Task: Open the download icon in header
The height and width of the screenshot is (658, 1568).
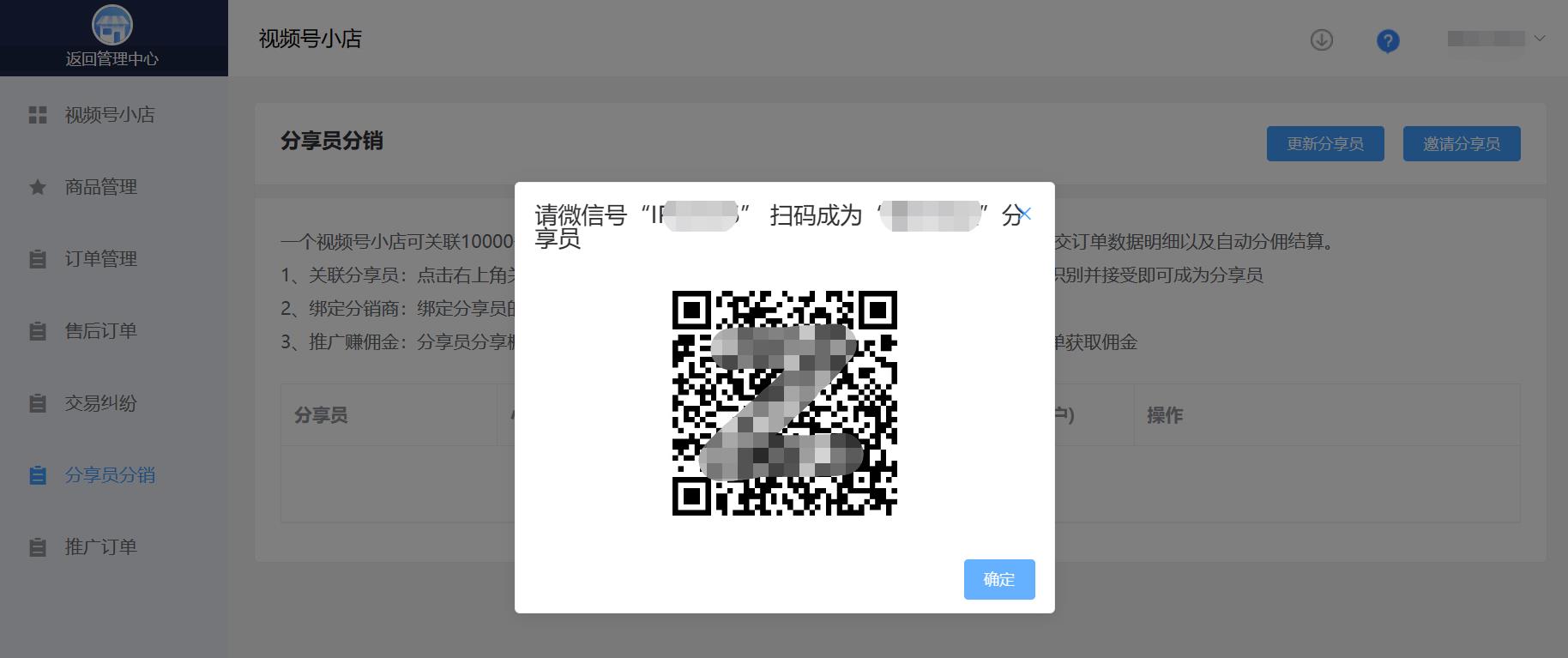Action: [1321, 39]
